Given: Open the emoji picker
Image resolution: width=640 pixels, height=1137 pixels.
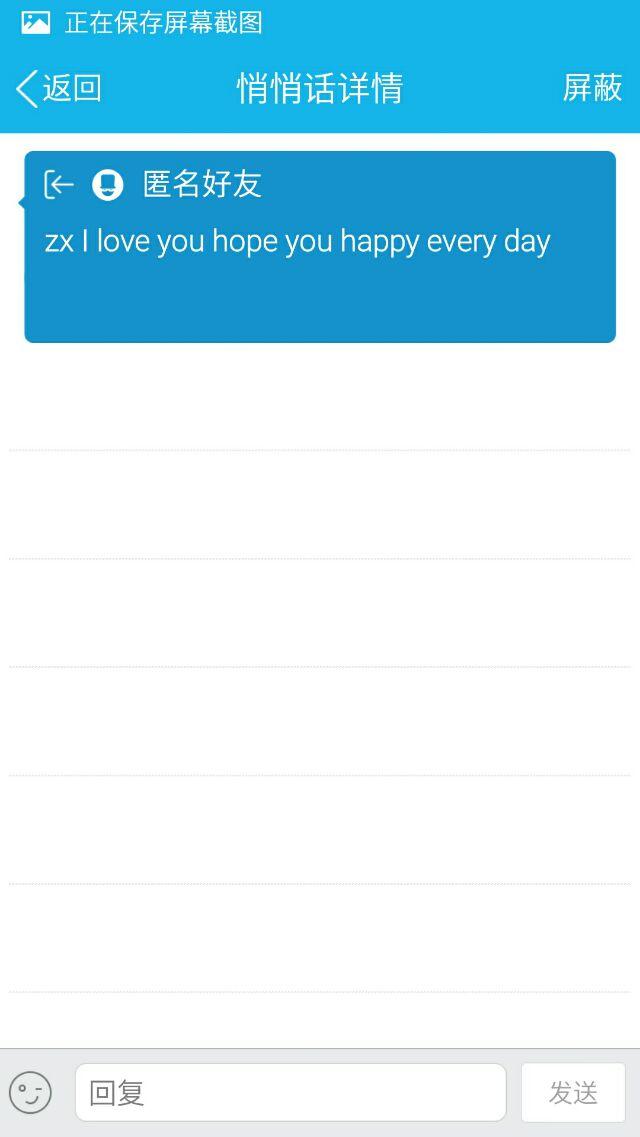Looking at the screenshot, I should click(31, 1092).
